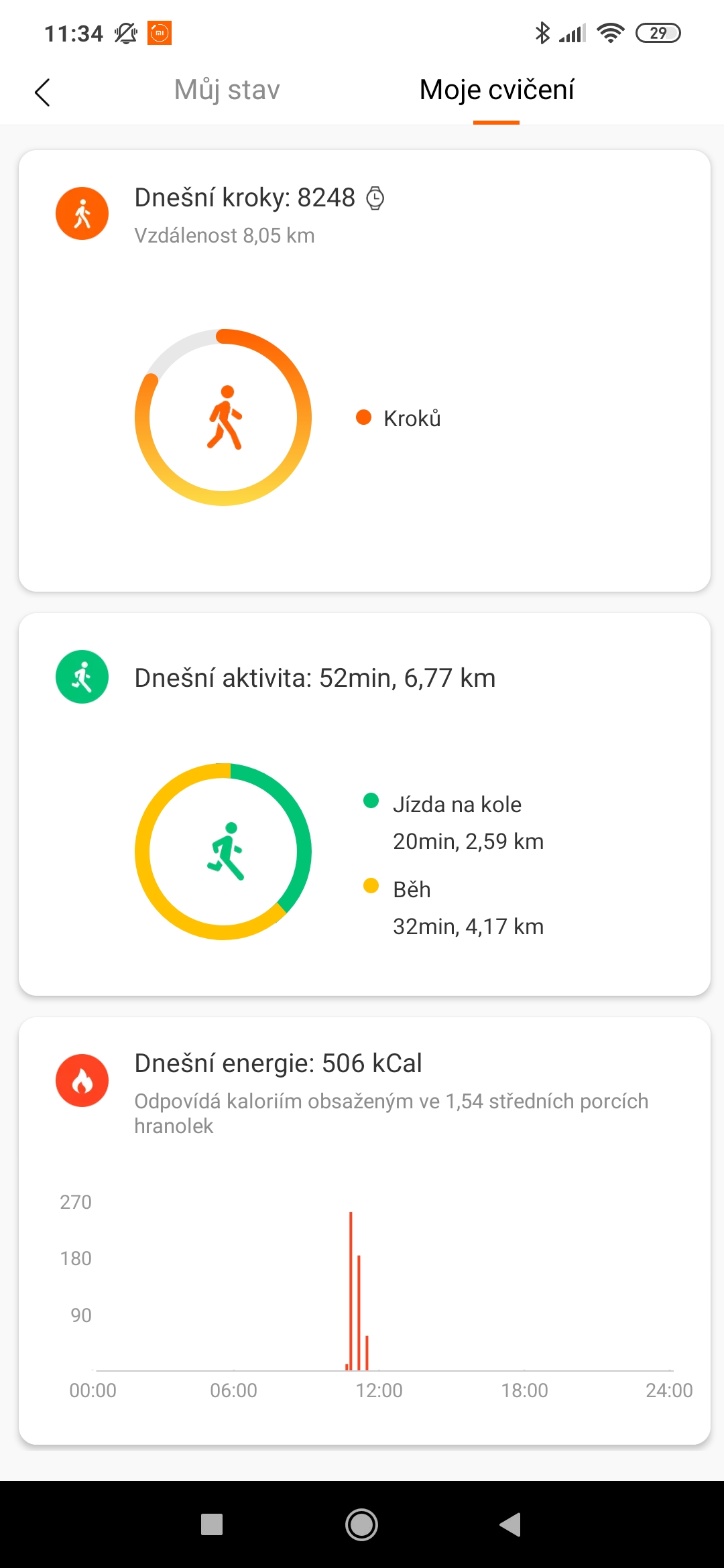Viewport: 724px width, 1568px height.
Task: Select the Moje cvičení tab
Action: click(x=497, y=90)
